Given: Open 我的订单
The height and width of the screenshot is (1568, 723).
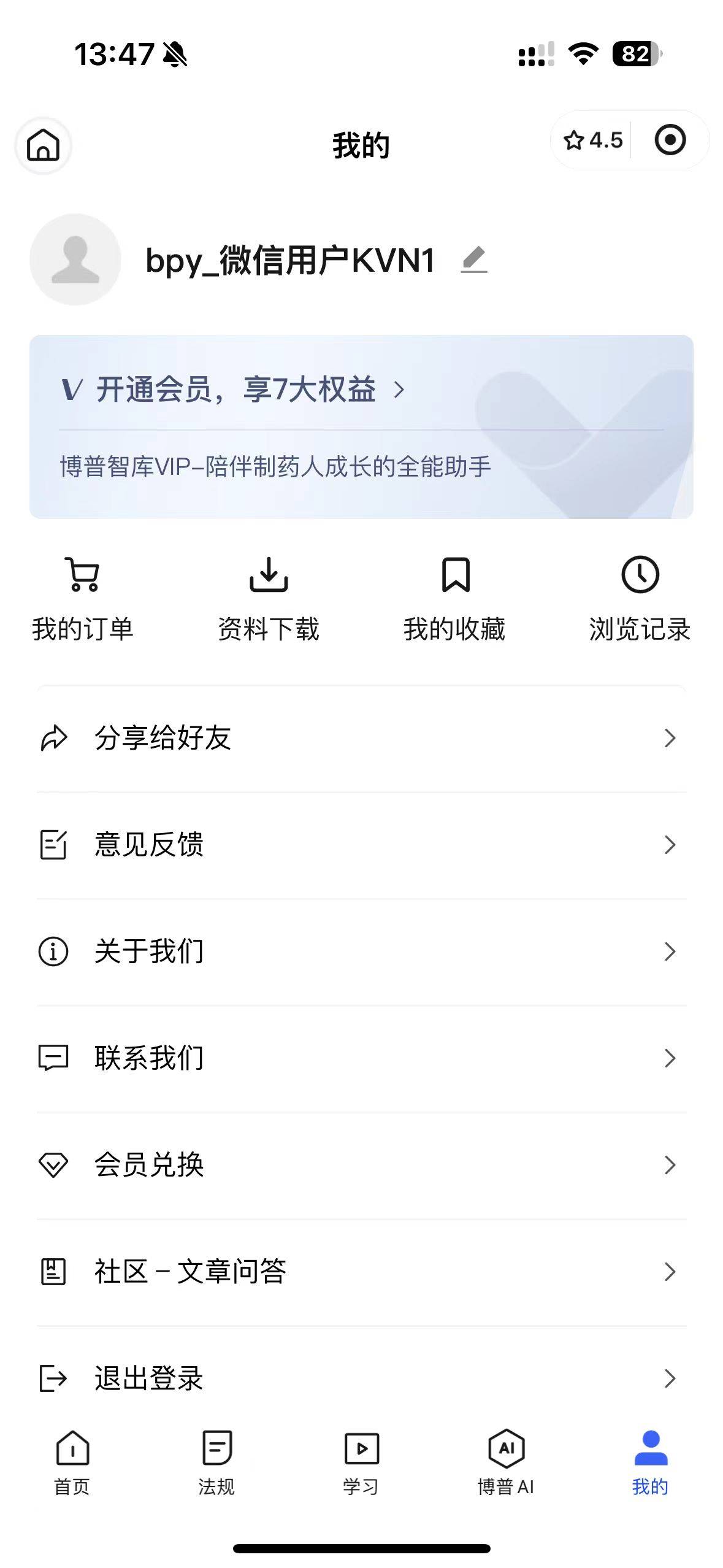Looking at the screenshot, I should pos(83,599).
